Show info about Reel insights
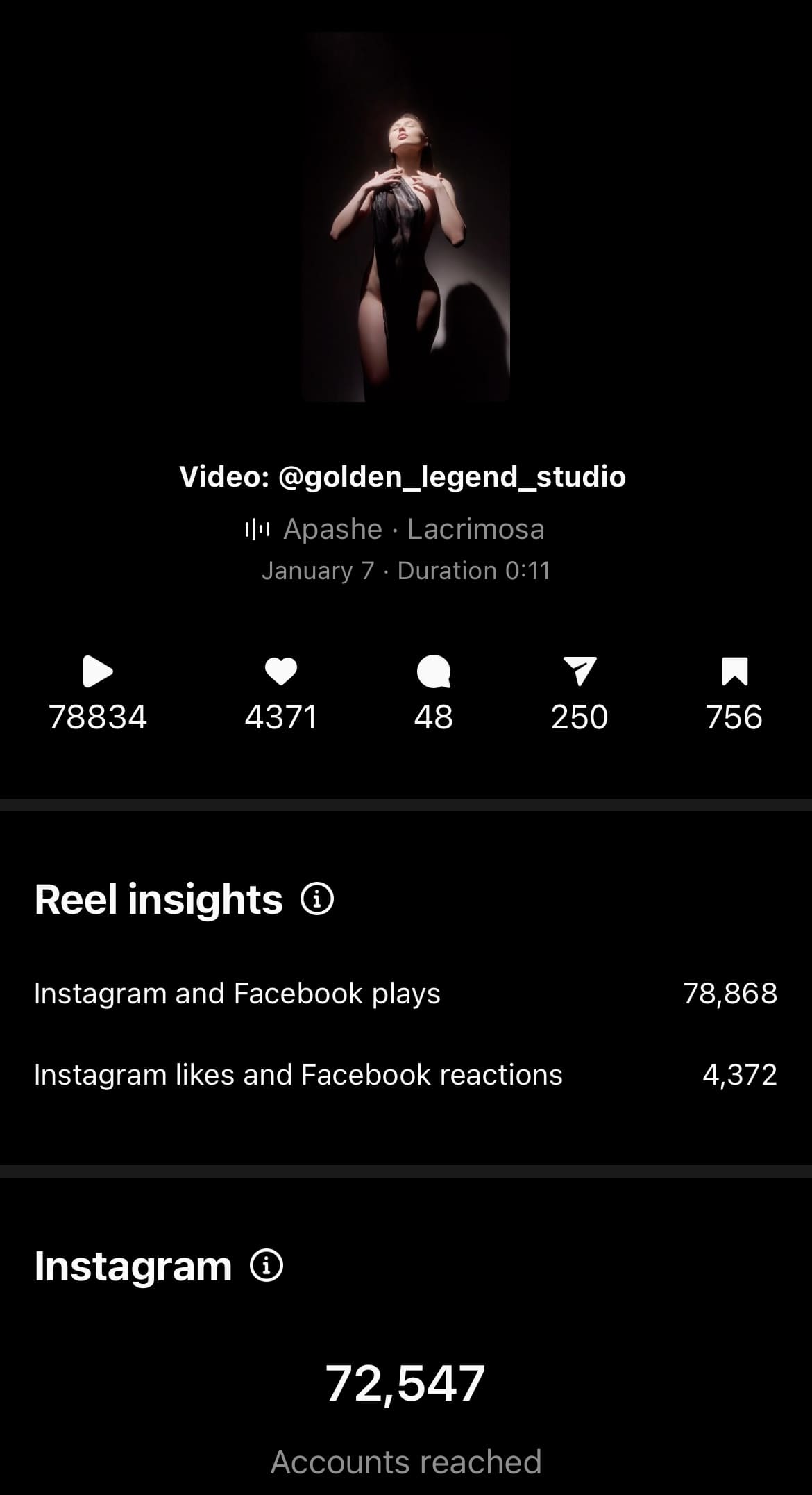Image resolution: width=812 pixels, height=1495 pixels. (317, 899)
